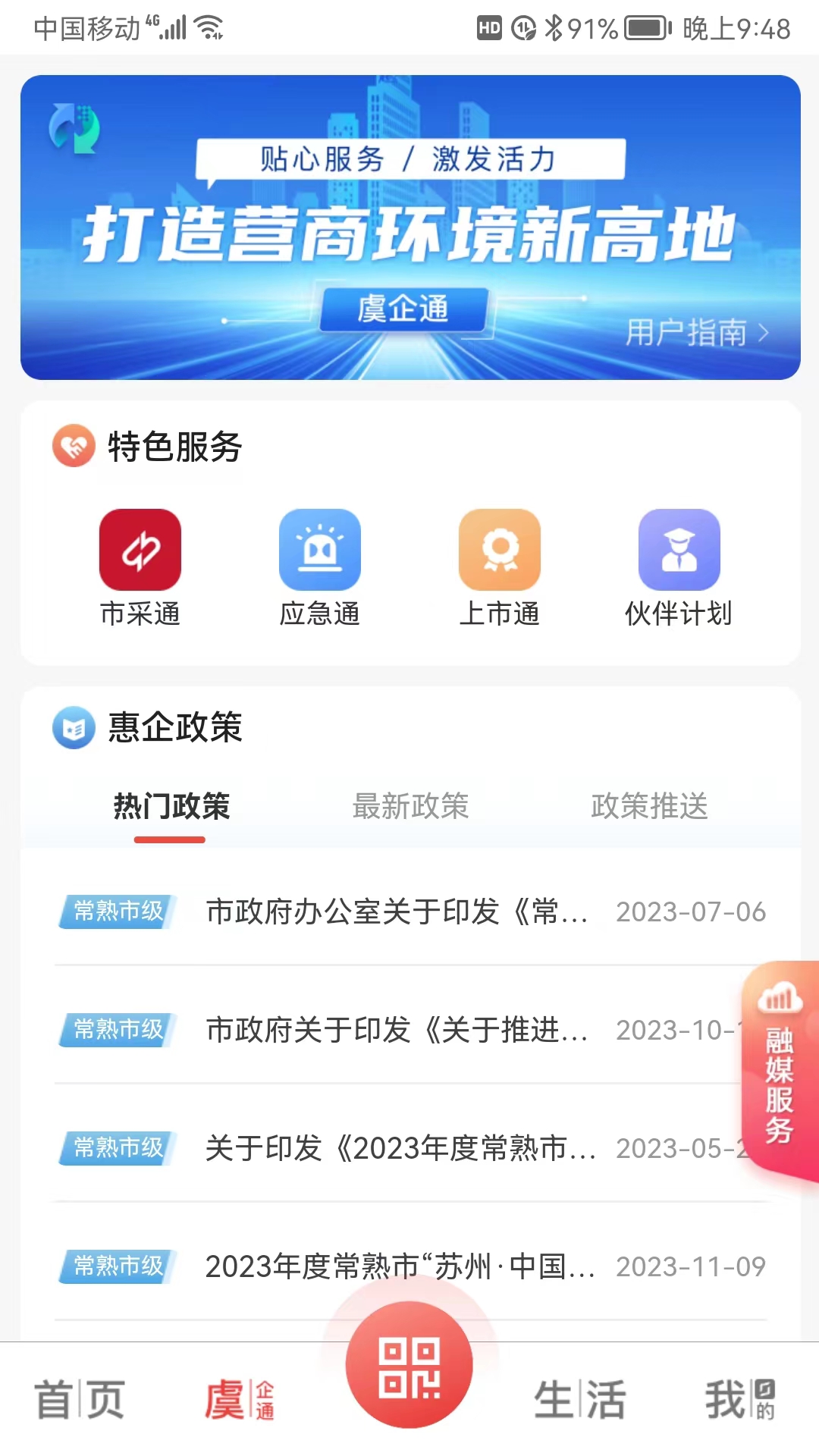The height and width of the screenshot is (1456, 819).
Task: Open the 特色服务 heart handshake icon
Action: pyautogui.click(x=73, y=447)
